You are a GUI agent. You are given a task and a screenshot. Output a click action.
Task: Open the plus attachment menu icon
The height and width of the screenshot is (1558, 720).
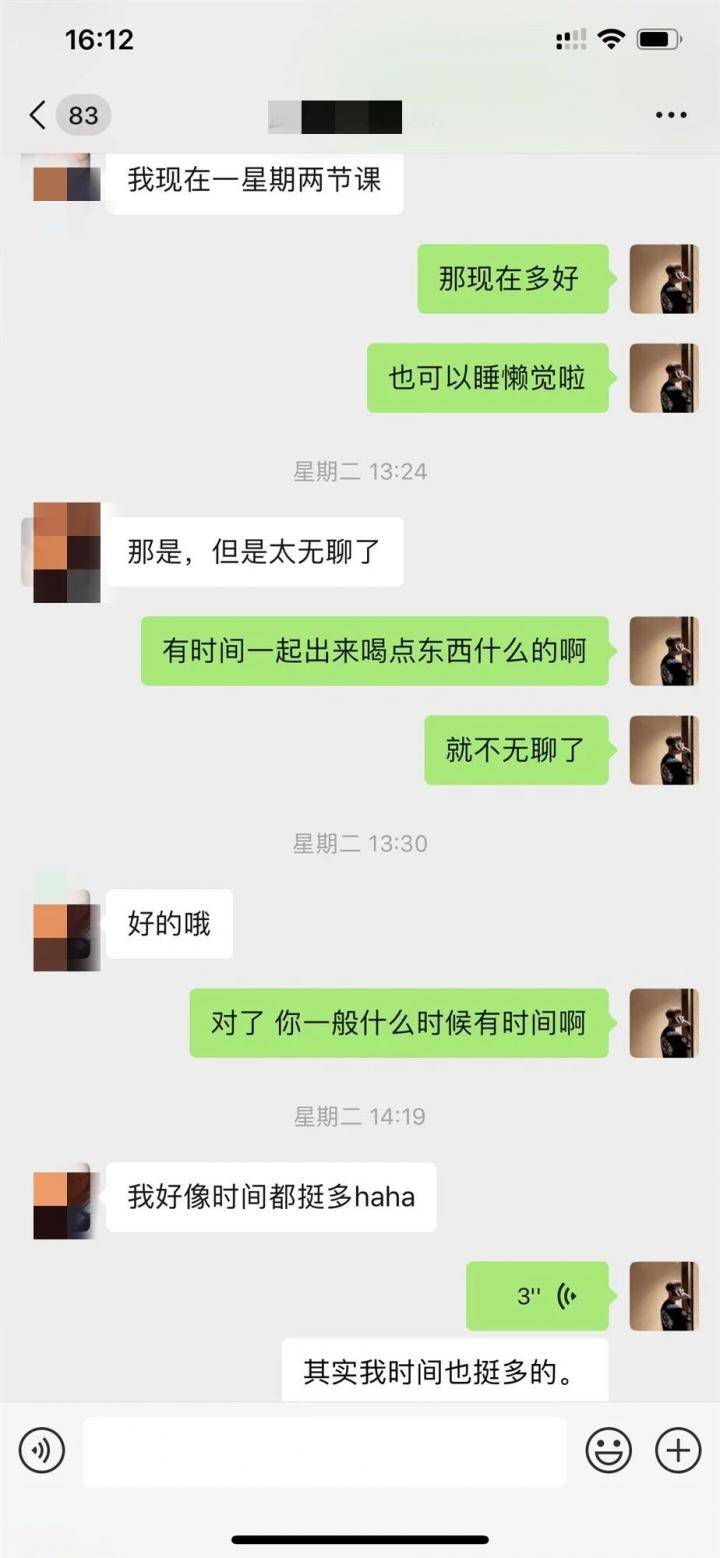[676, 1451]
